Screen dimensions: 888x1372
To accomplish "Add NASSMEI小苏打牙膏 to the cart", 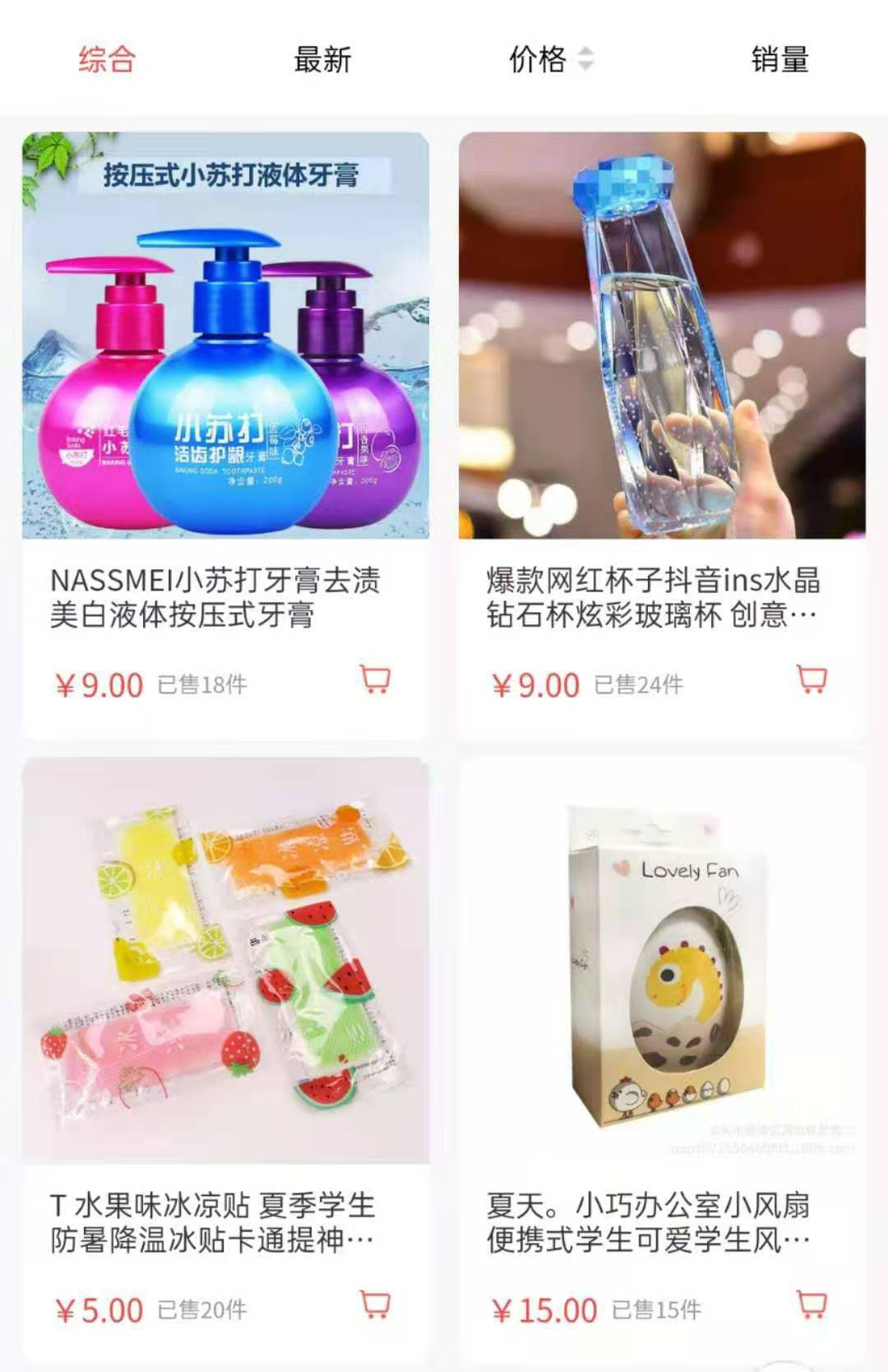I will tap(376, 680).
